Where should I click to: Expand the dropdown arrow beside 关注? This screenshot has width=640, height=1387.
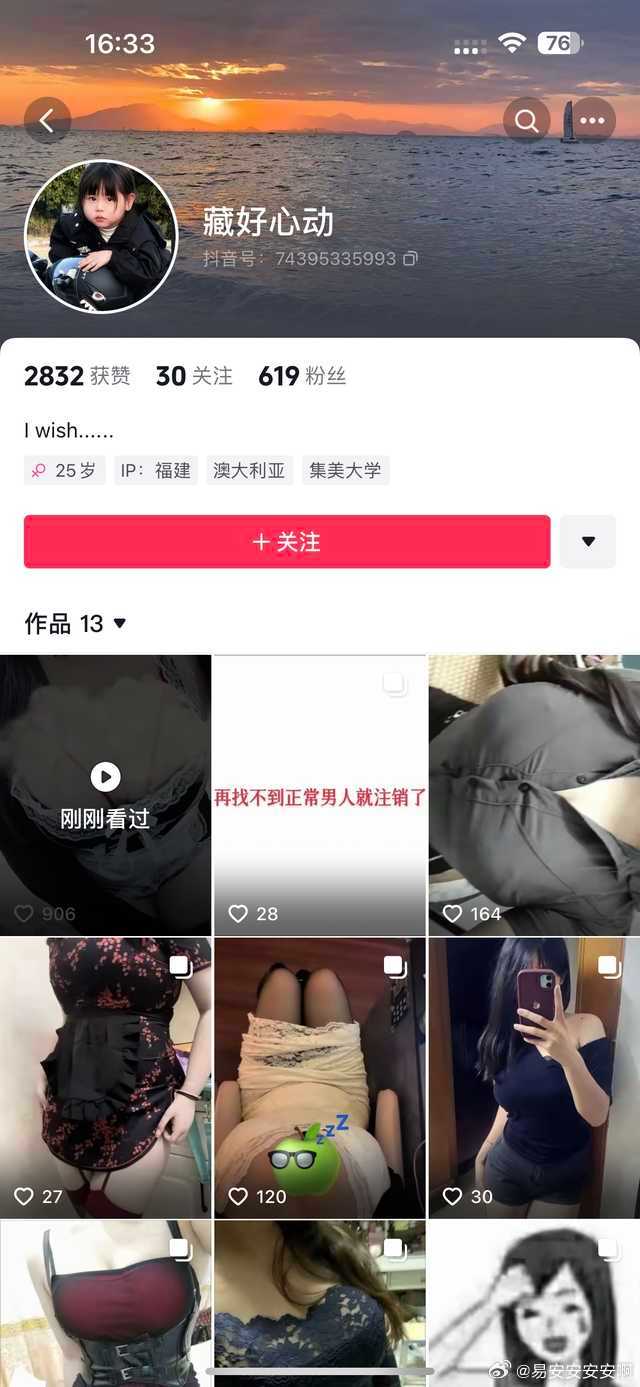[588, 542]
